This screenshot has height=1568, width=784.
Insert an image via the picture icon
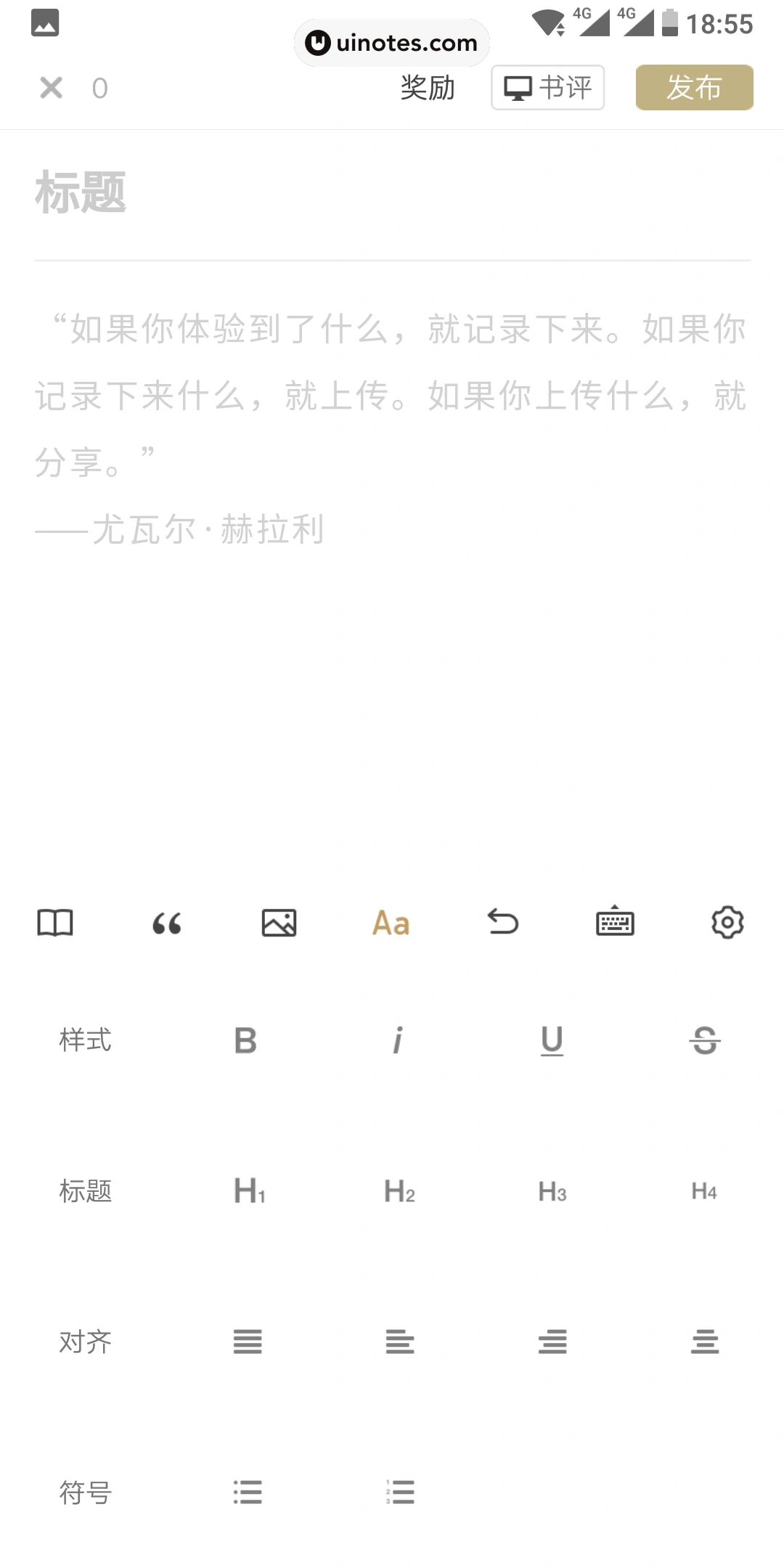click(279, 923)
